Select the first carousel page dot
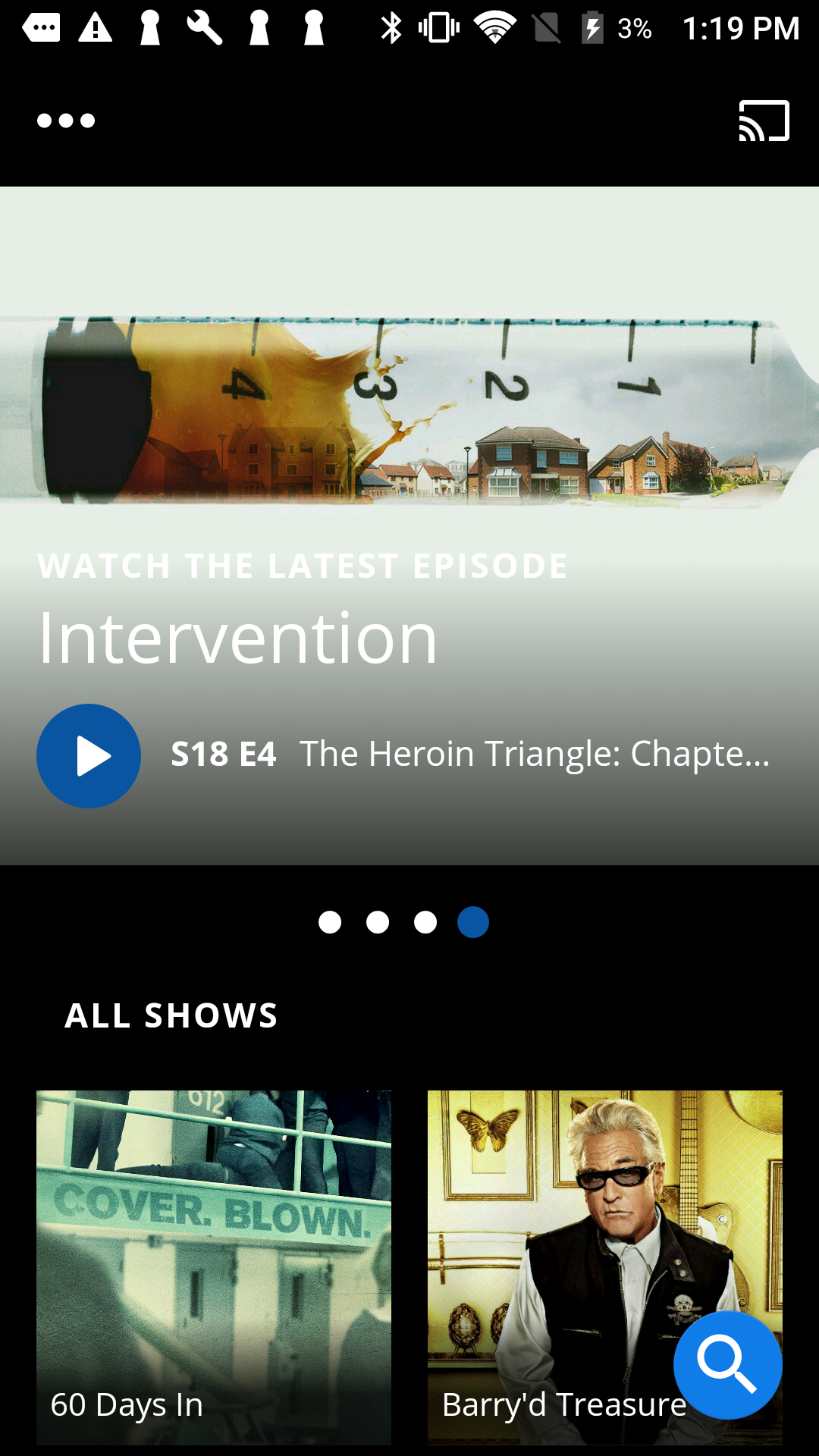The image size is (819, 1456). (329, 921)
